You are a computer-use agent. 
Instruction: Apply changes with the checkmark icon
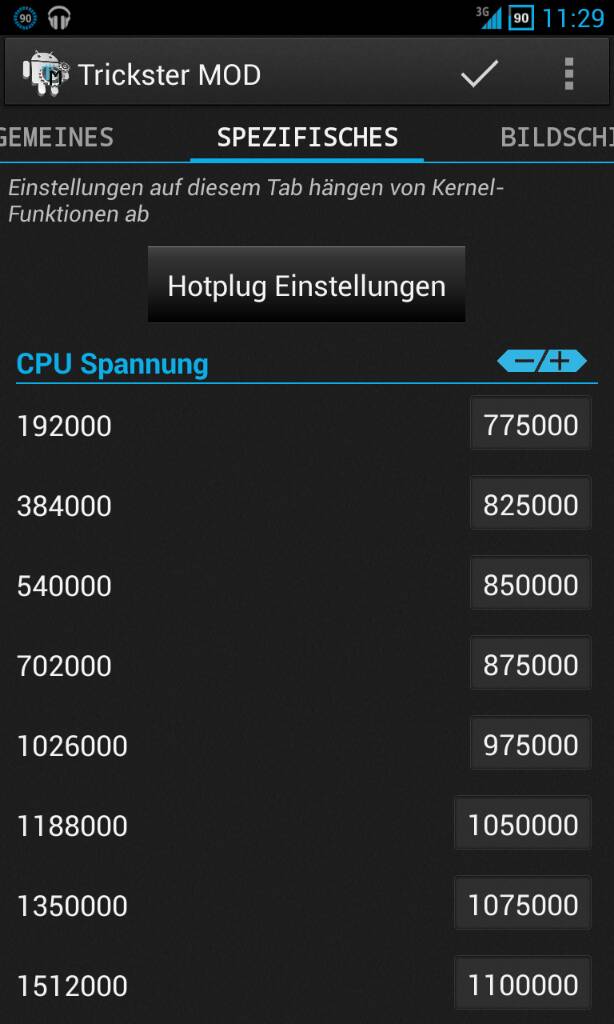(479, 74)
